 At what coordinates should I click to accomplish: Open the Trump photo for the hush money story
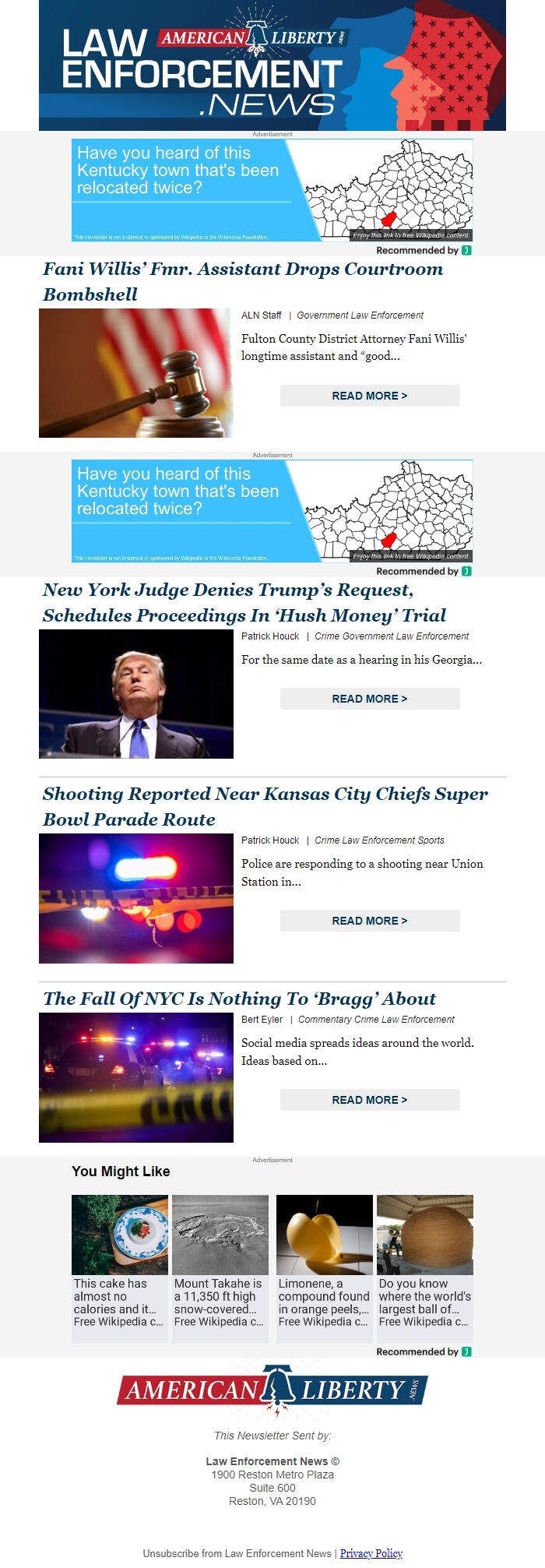[x=136, y=694]
